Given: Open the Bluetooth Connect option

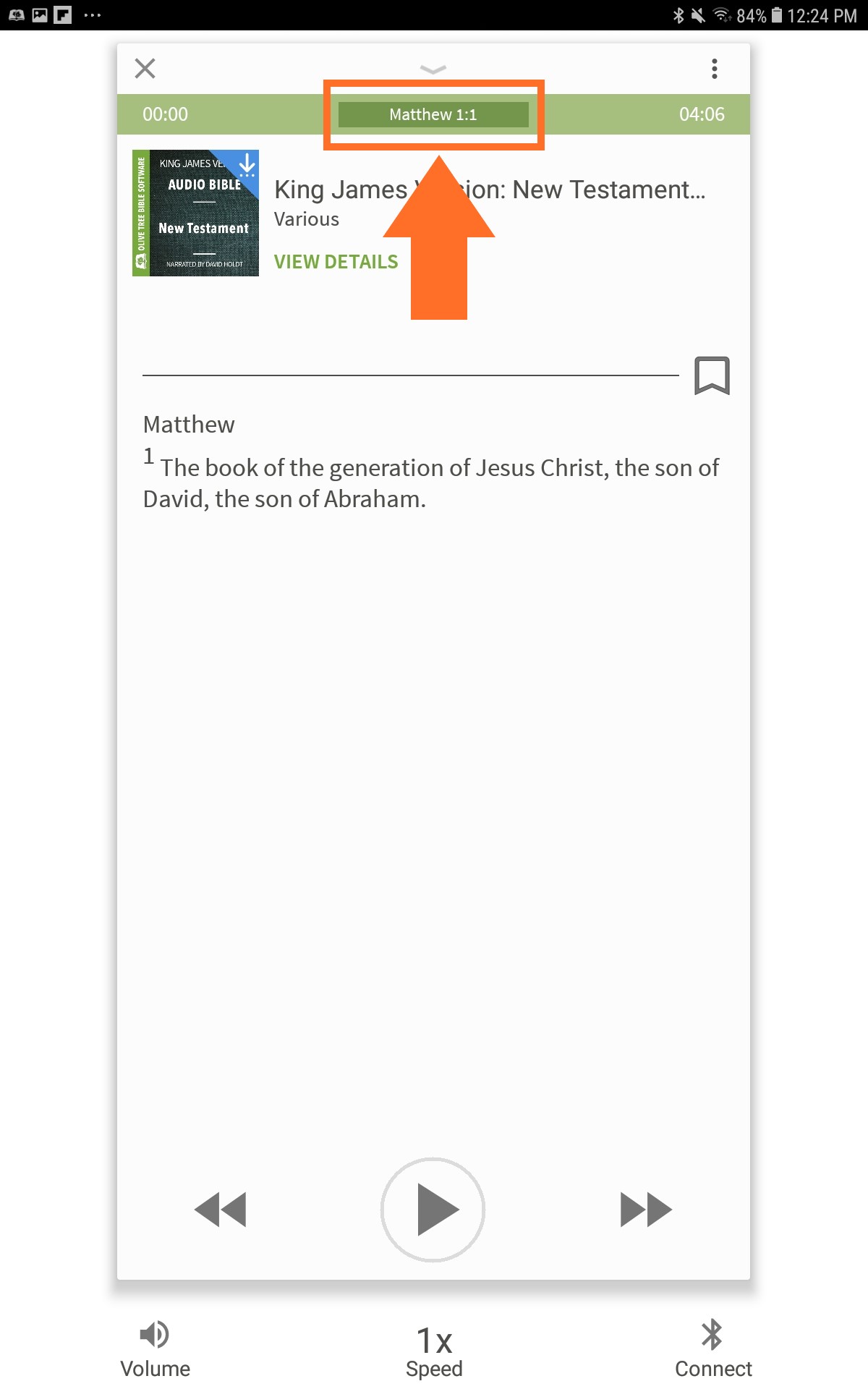Looking at the screenshot, I should (713, 1349).
